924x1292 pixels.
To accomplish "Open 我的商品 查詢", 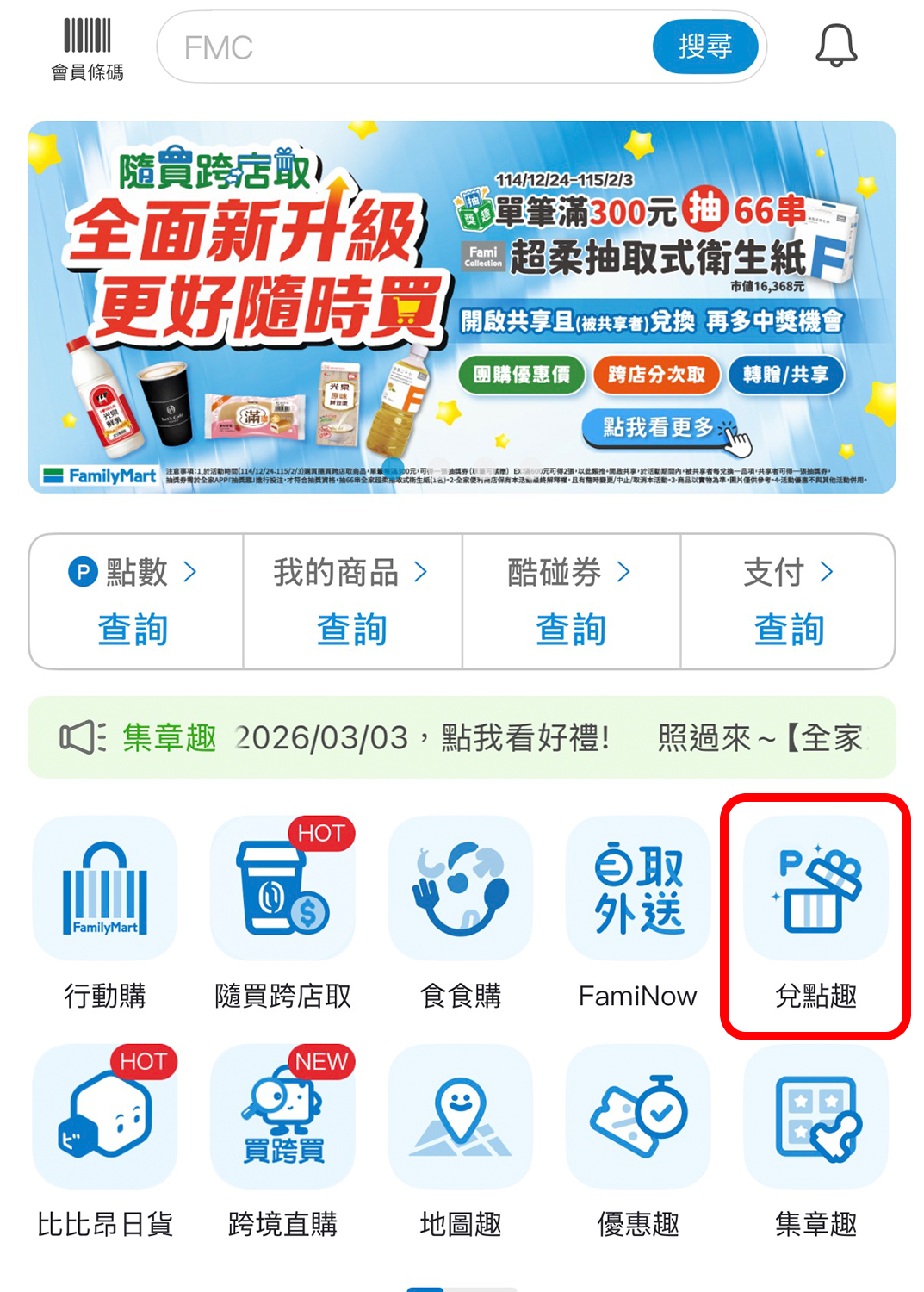I will coord(352,601).
